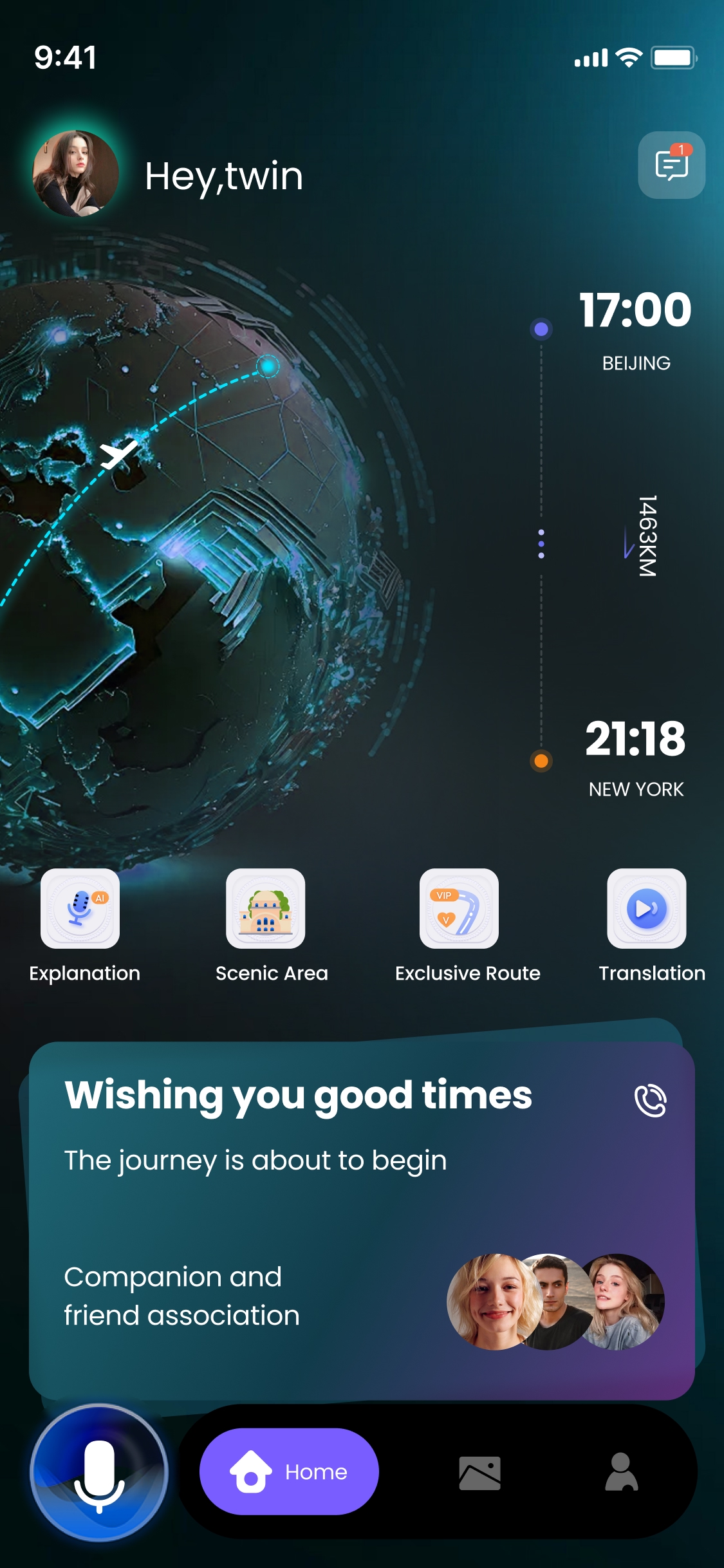The image size is (724, 1568).
Task: Open the messages icon with the badge
Action: coord(671,165)
